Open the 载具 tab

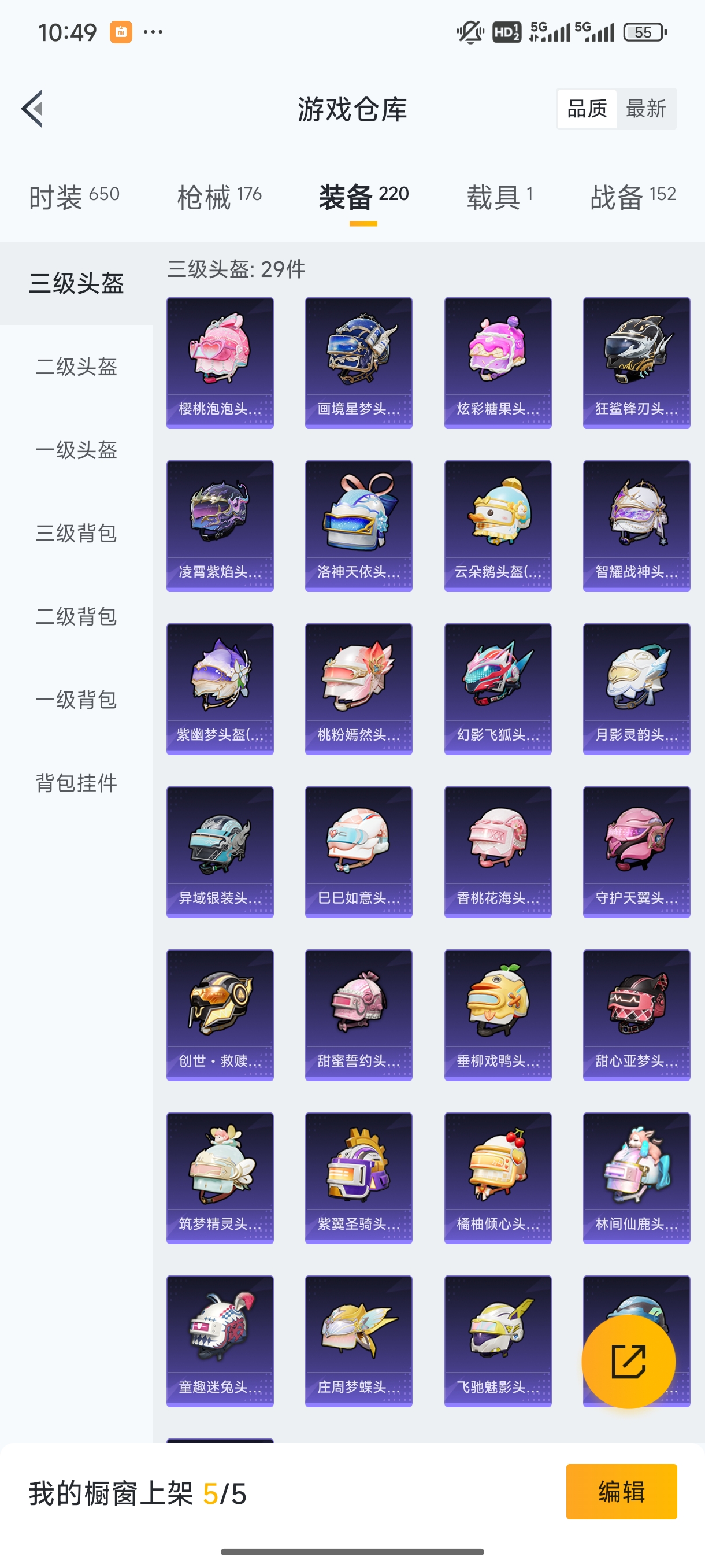499,197
